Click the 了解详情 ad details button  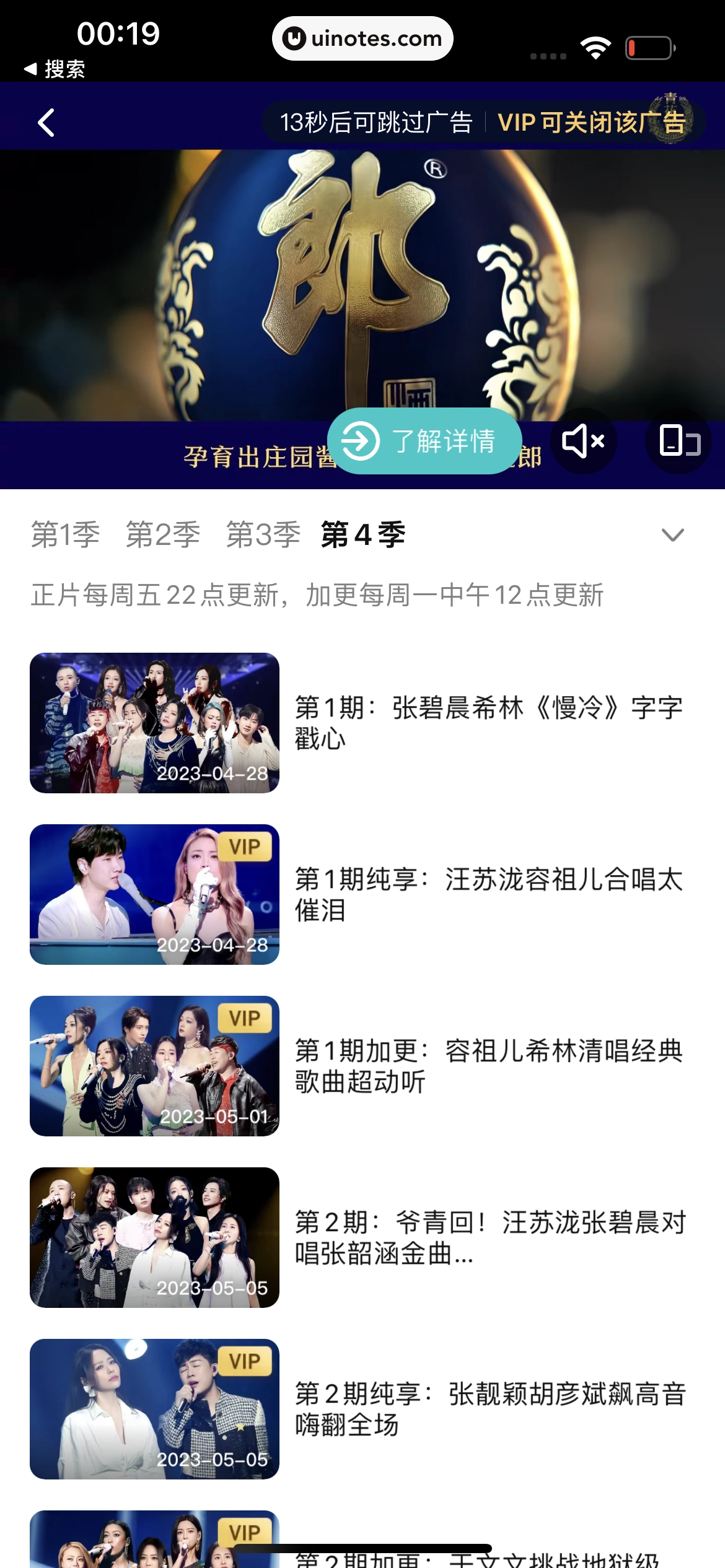(x=428, y=440)
